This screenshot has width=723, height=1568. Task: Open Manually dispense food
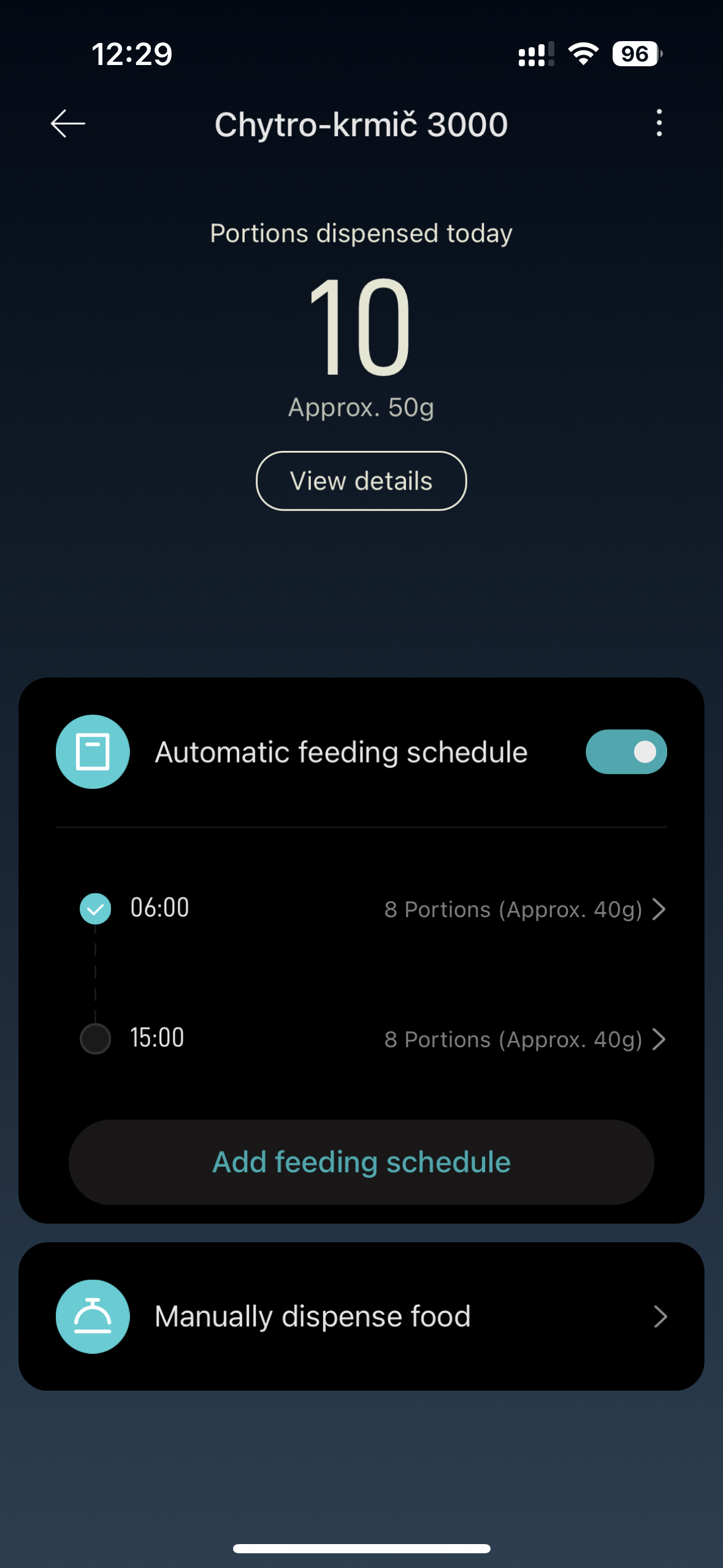point(361,1316)
